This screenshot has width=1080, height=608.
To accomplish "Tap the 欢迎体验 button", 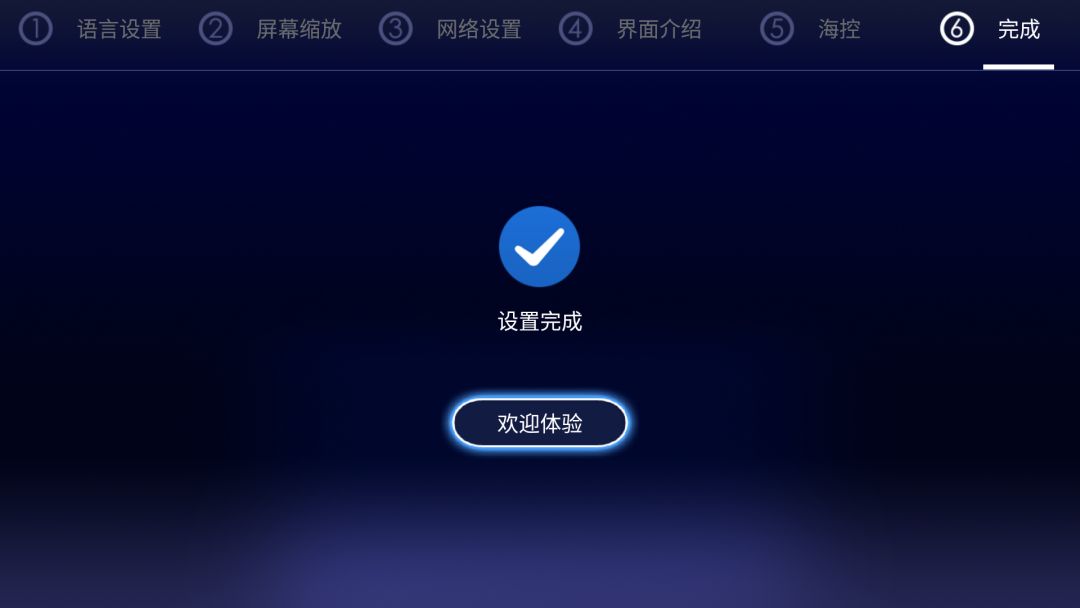I will tap(540, 423).
